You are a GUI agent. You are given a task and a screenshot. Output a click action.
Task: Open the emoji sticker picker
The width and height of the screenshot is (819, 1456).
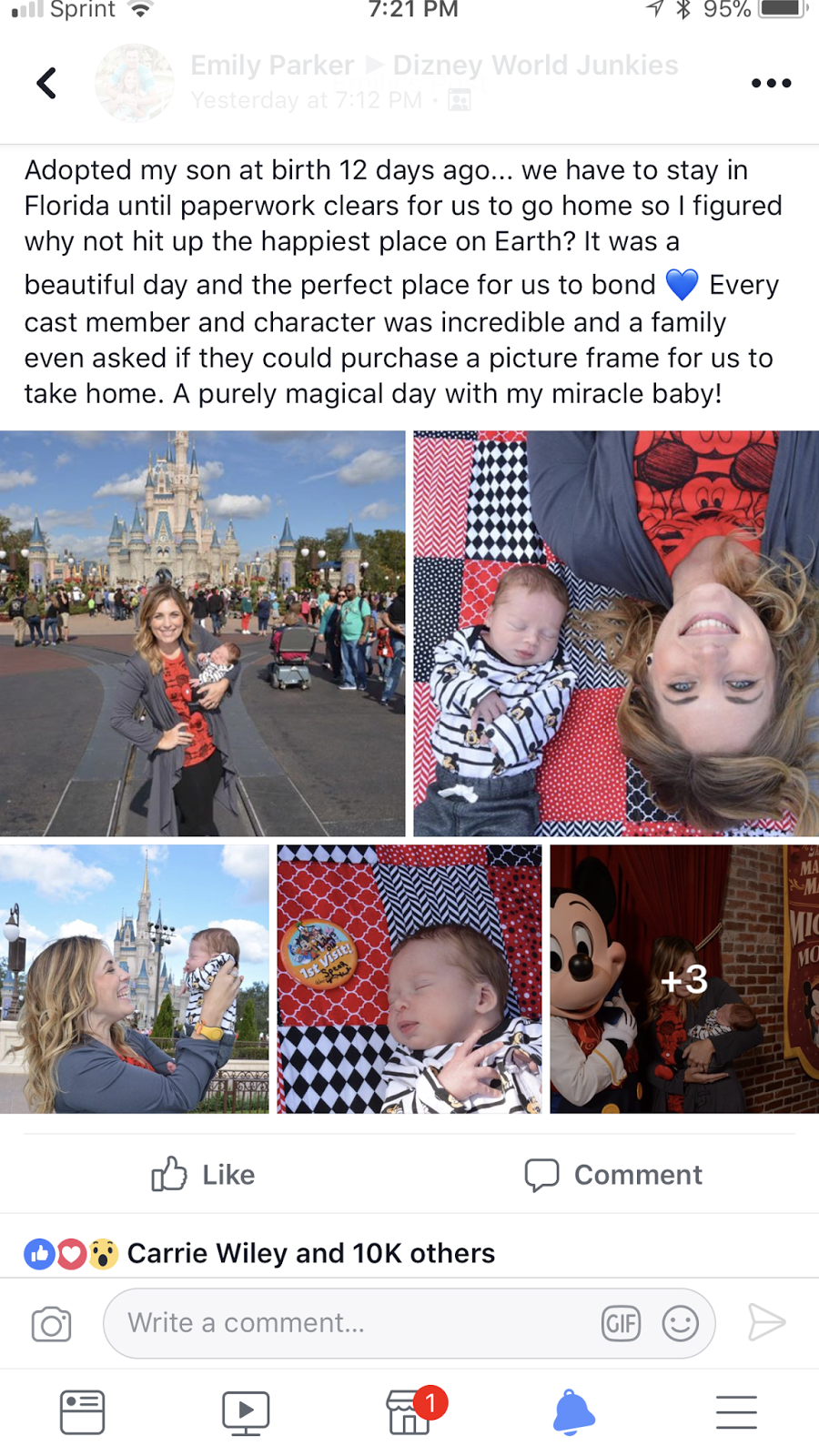[x=680, y=1323]
